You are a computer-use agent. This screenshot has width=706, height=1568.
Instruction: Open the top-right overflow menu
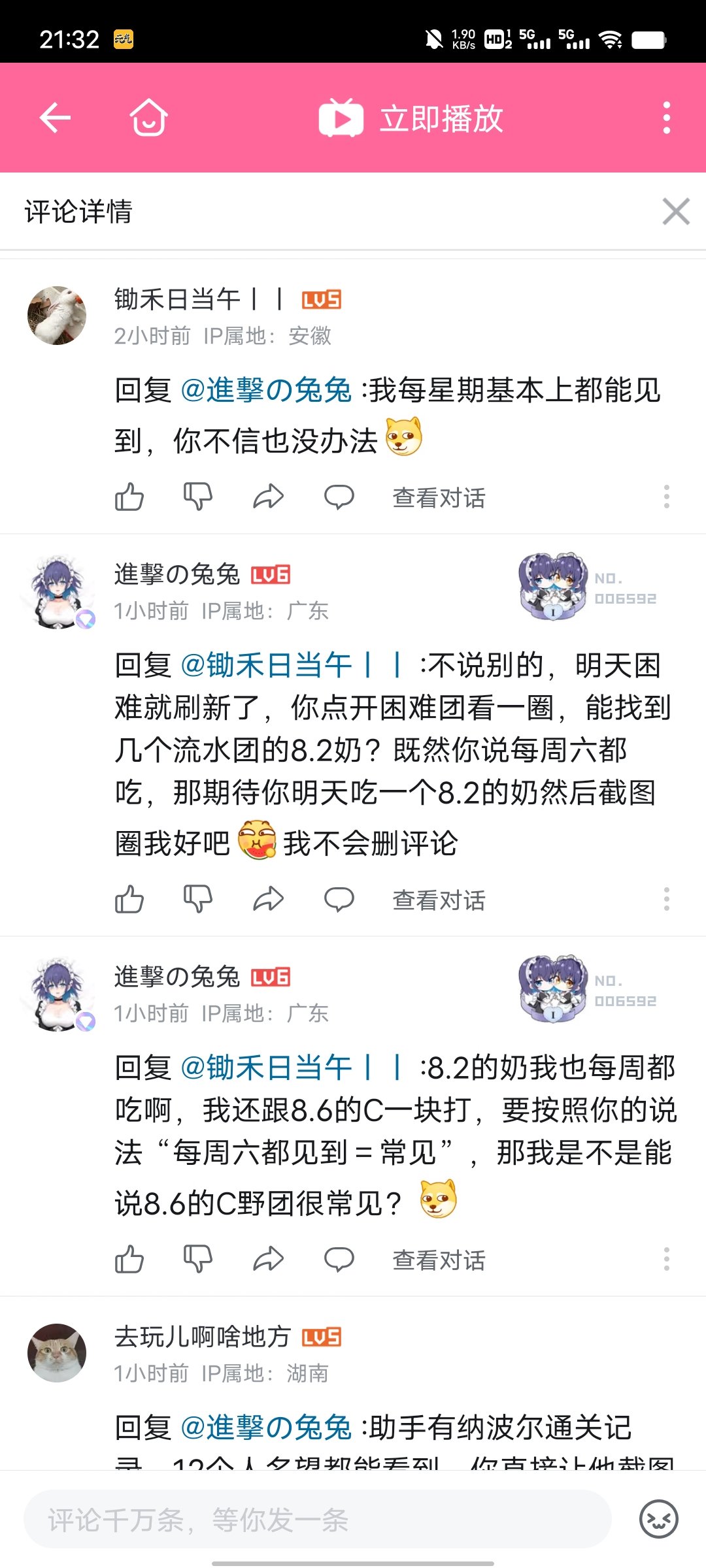pyautogui.click(x=666, y=118)
